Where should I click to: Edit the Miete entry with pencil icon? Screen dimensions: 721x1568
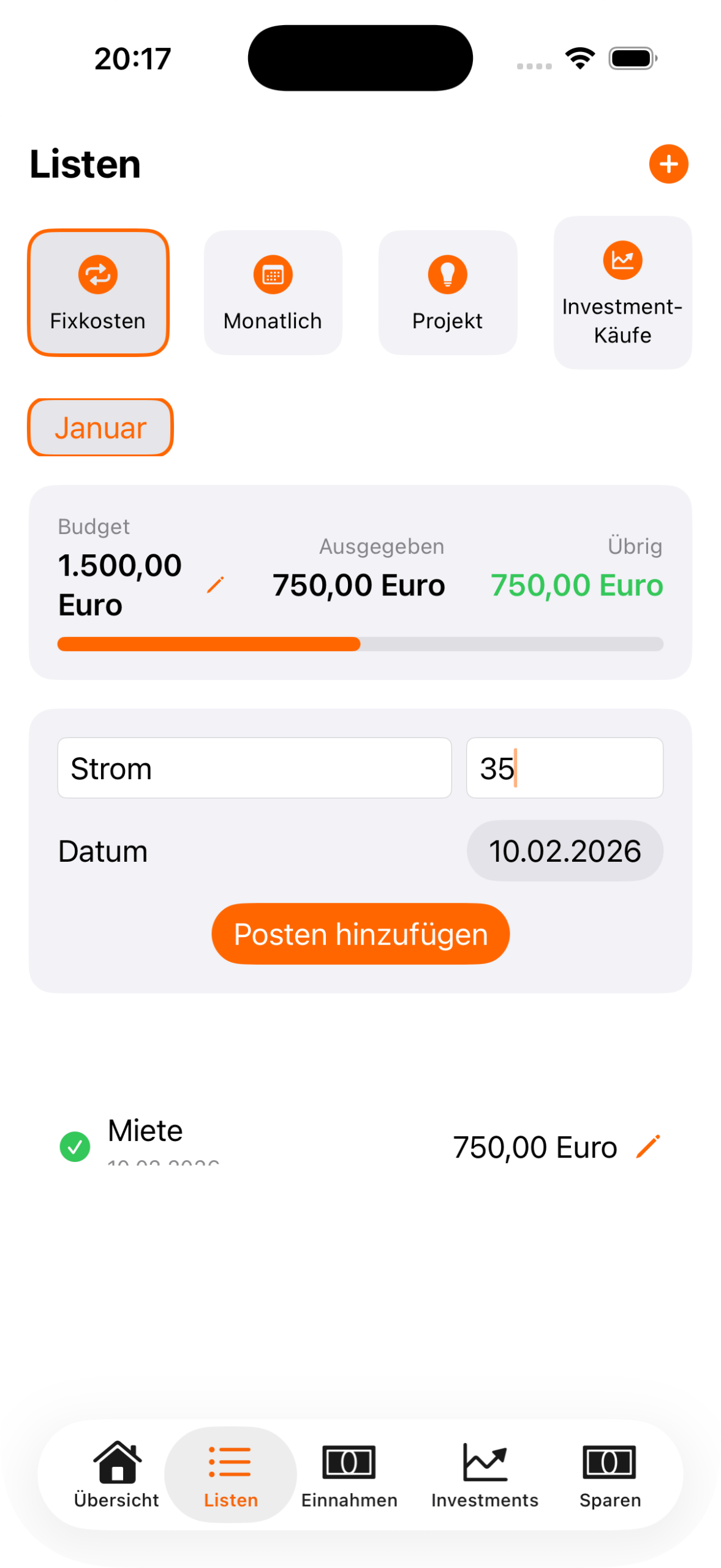coord(647,1147)
